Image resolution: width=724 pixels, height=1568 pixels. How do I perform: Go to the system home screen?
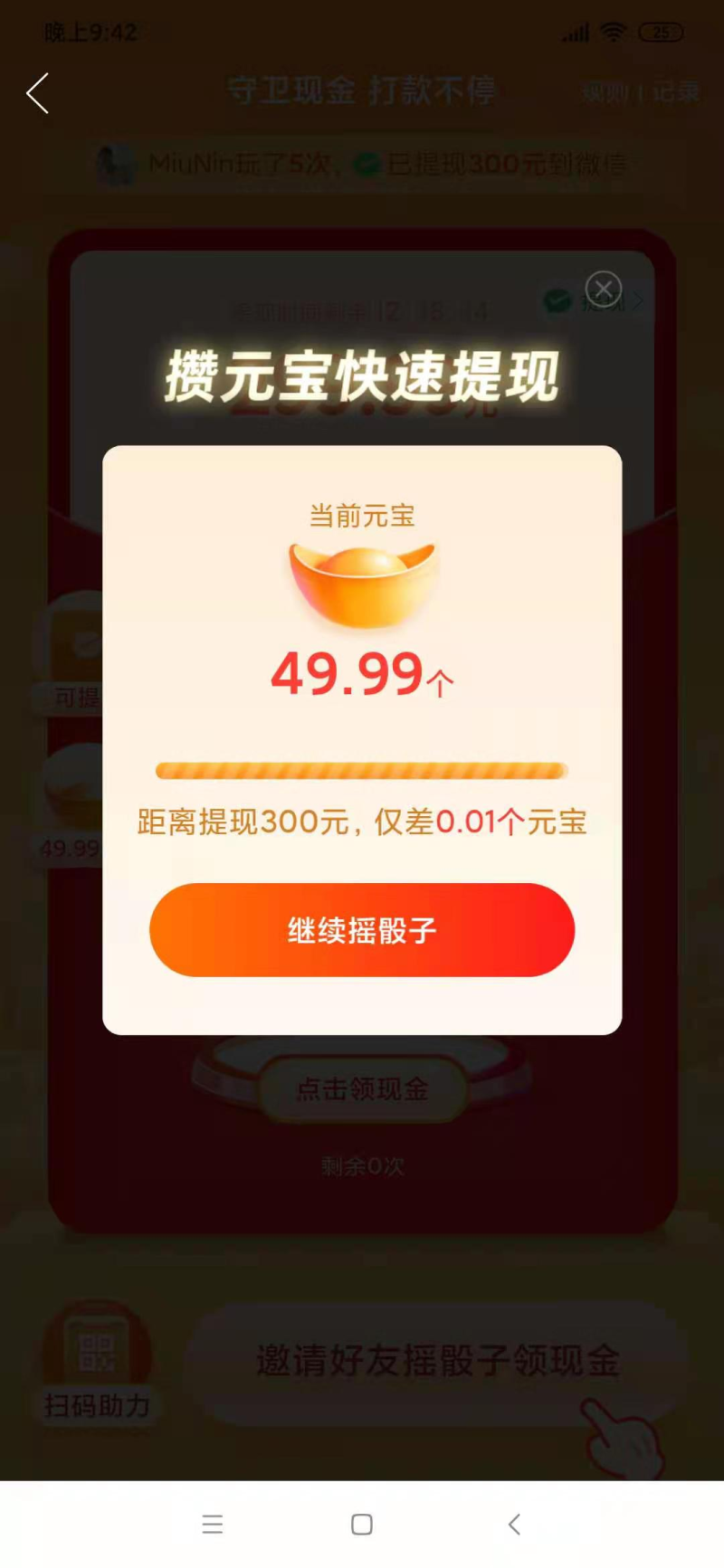(x=361, y=1525)
